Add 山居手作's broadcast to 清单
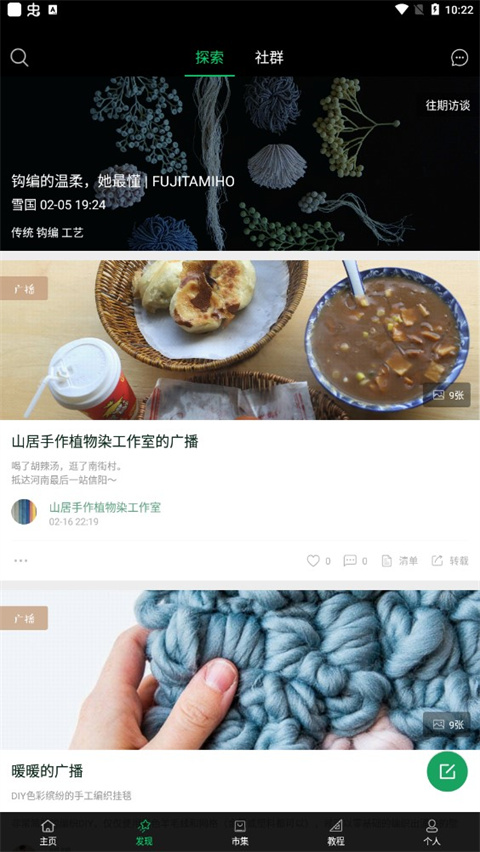Image resolution: width=480 pixels, height=852 pixels. pyautogui.click(x=400, y=561)
